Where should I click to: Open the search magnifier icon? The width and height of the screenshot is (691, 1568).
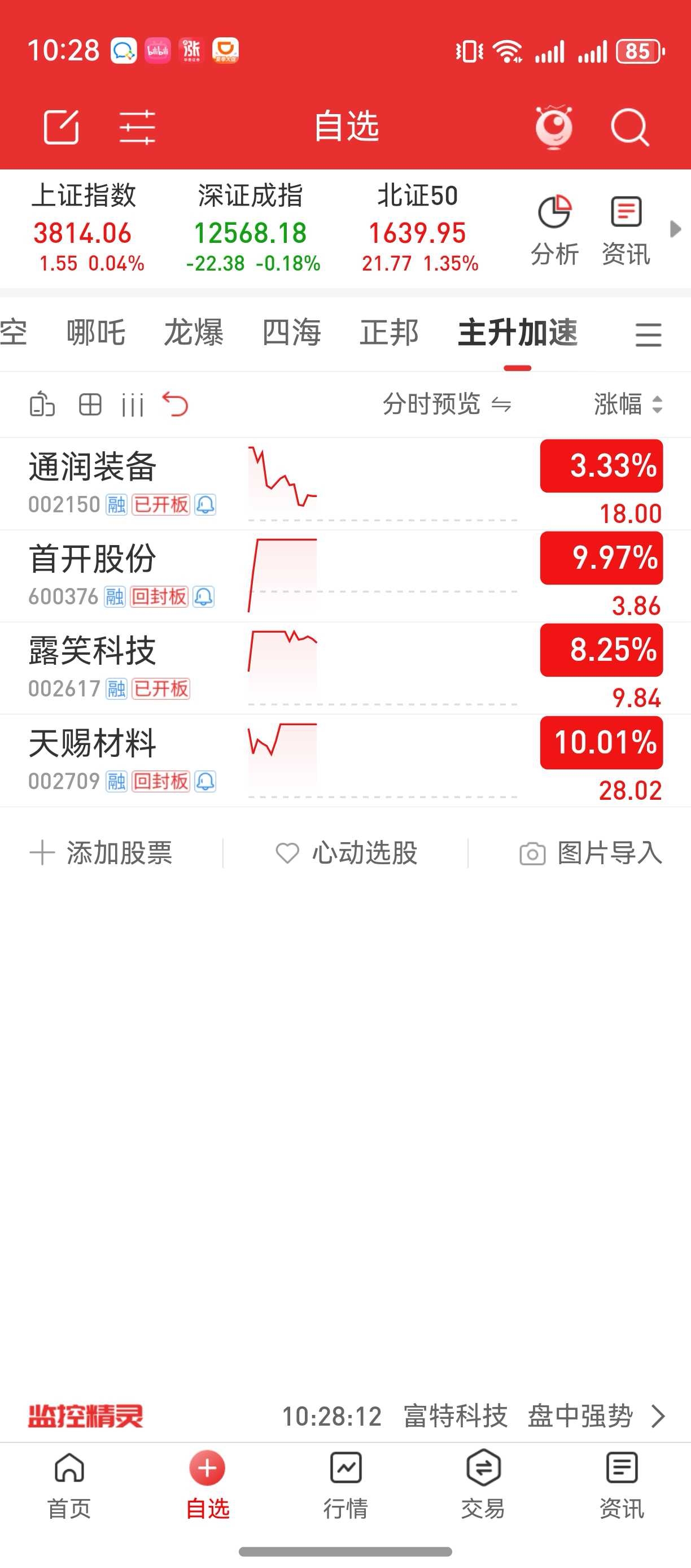tap(629, 127)
